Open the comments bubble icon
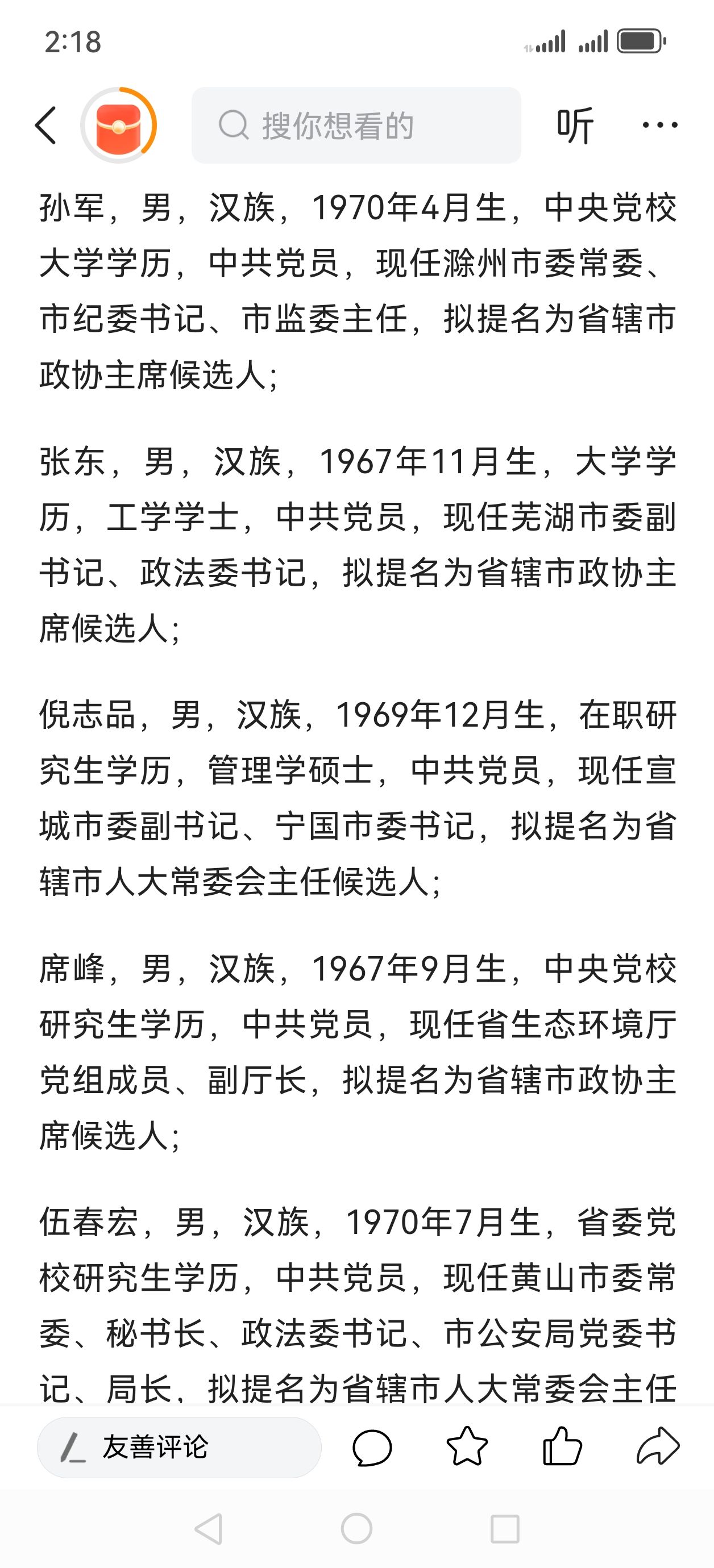 (x=372, y=1447)
